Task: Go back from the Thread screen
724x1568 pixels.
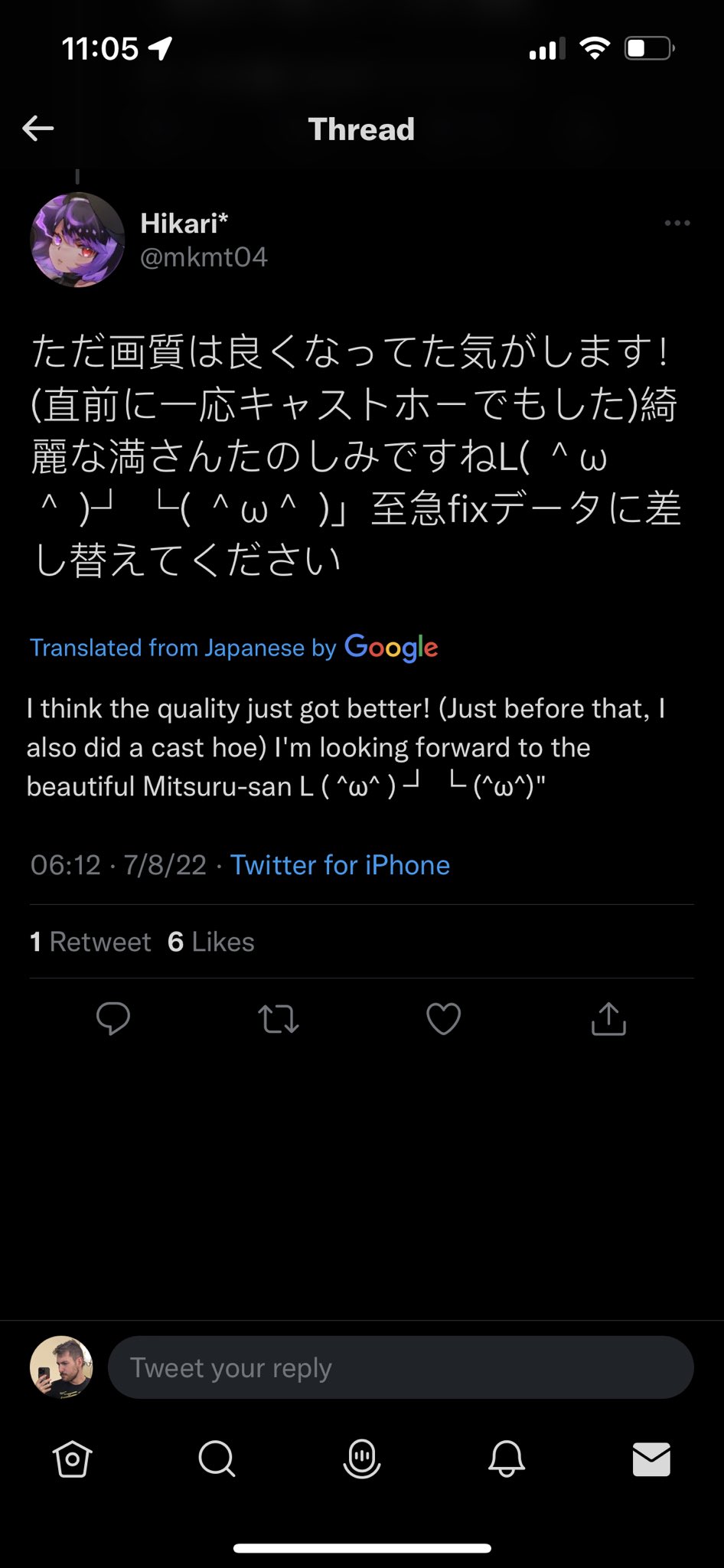Action: point(38,129)
